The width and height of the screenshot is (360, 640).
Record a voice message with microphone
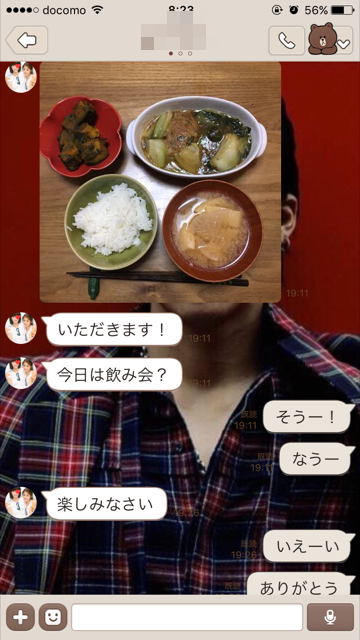tap(330, 617)
